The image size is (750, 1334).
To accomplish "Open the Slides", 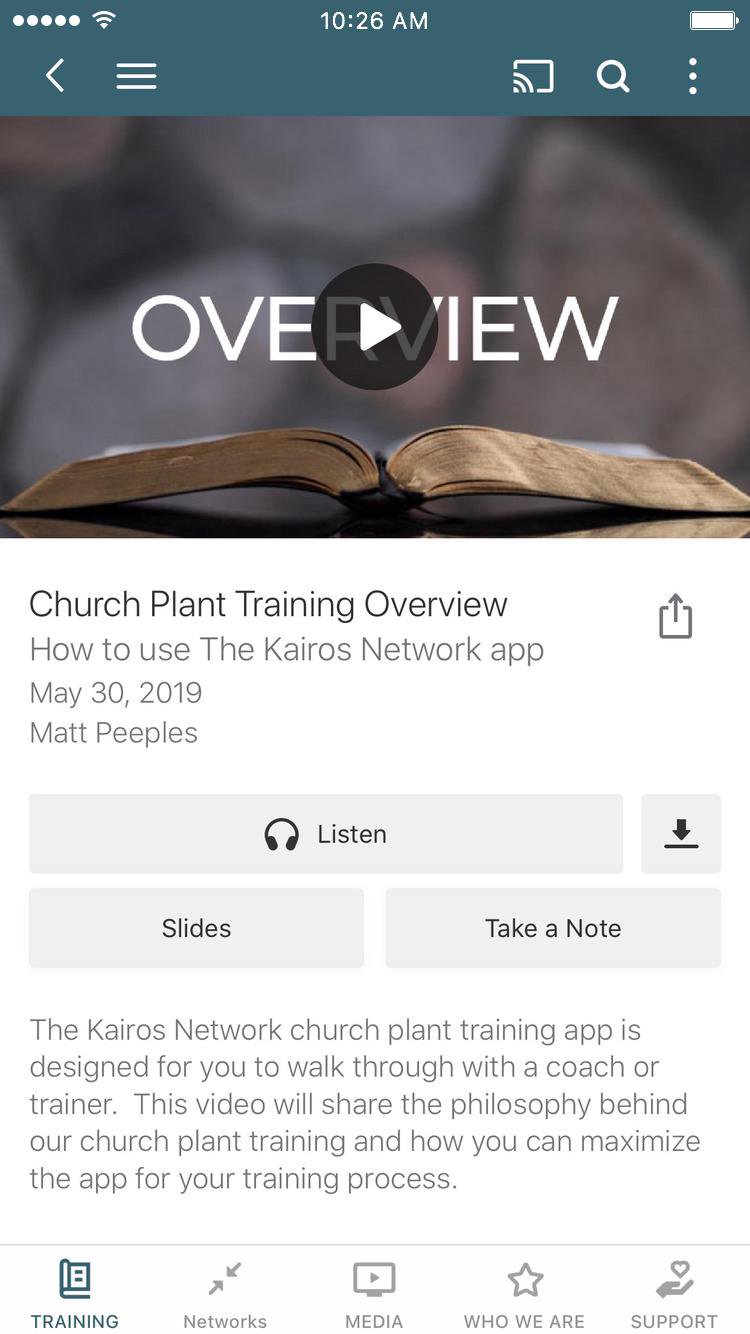I will [196, 928].
